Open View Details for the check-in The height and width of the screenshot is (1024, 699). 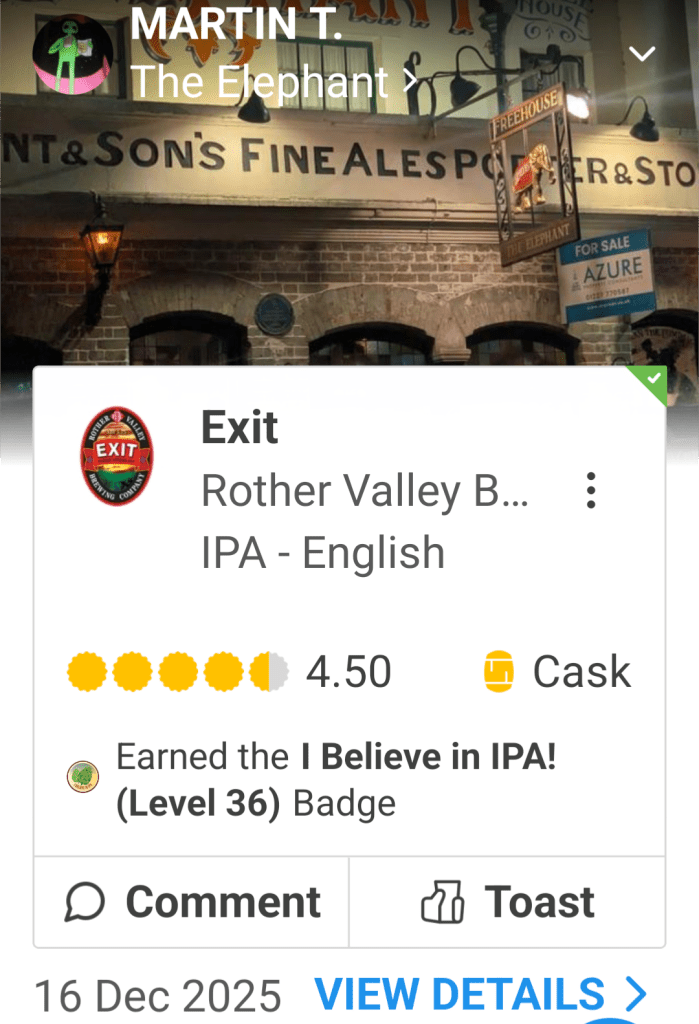point(480,994)
